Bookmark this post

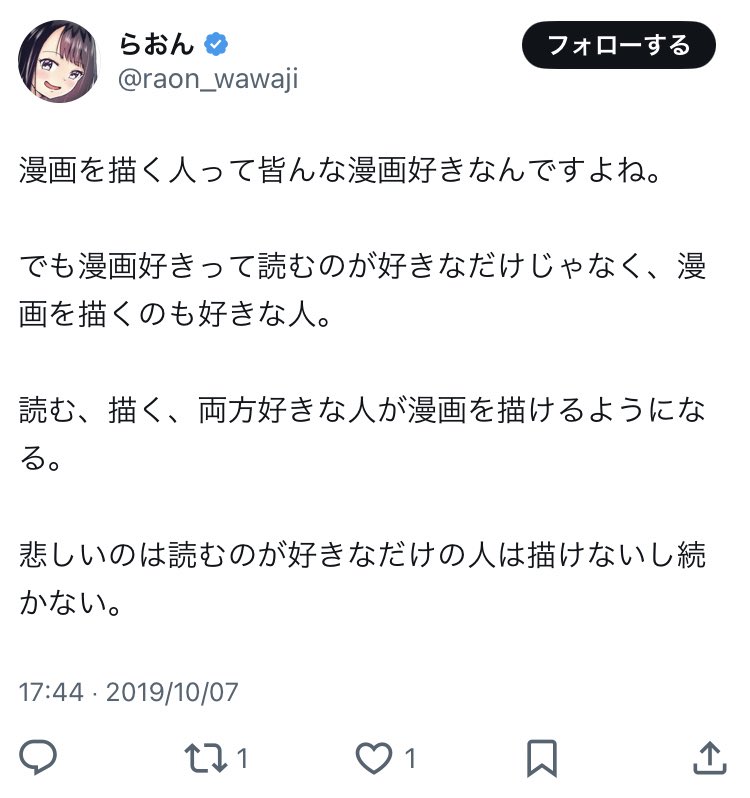pyautogui.click(x=541, y=758)
